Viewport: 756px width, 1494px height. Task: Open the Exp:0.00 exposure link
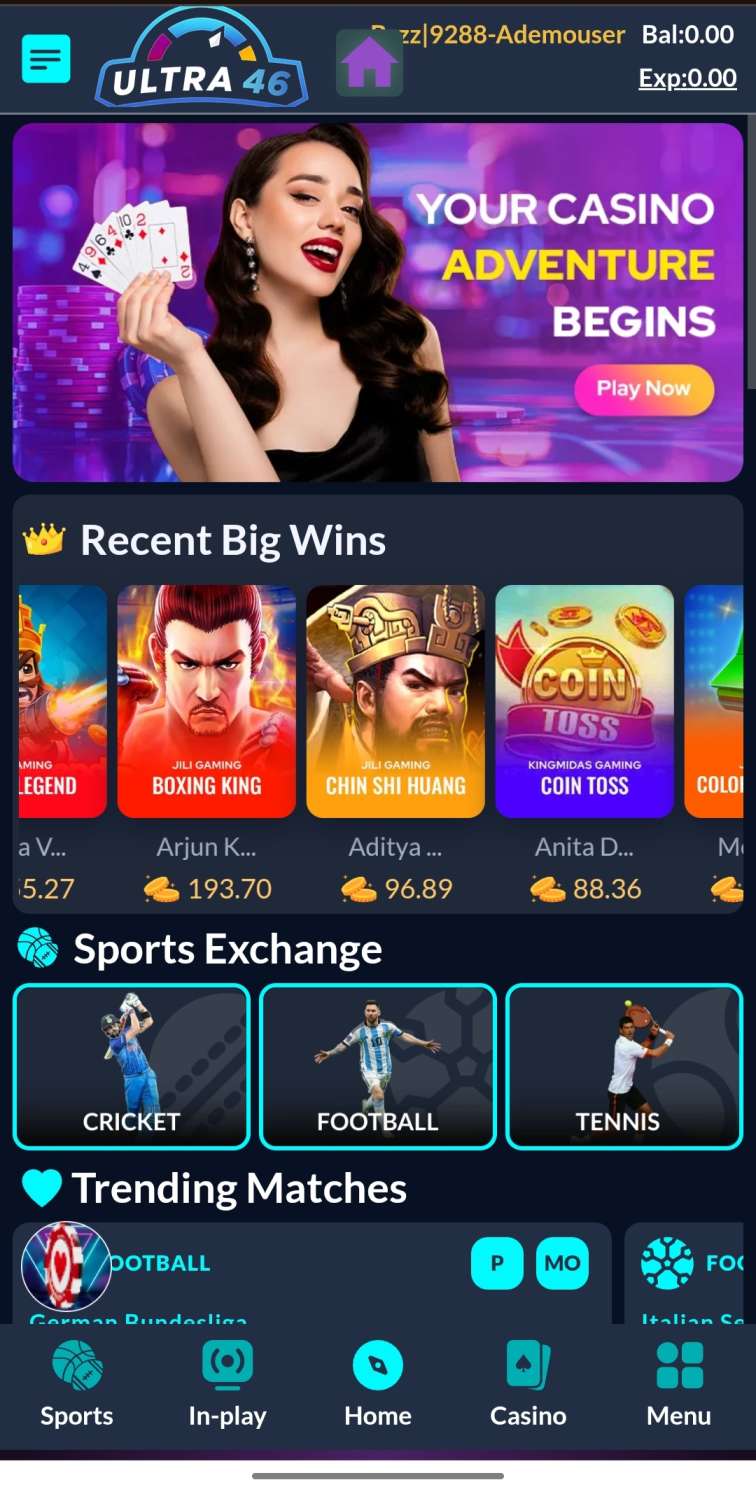pyautogui.click(x=687, y=78)
